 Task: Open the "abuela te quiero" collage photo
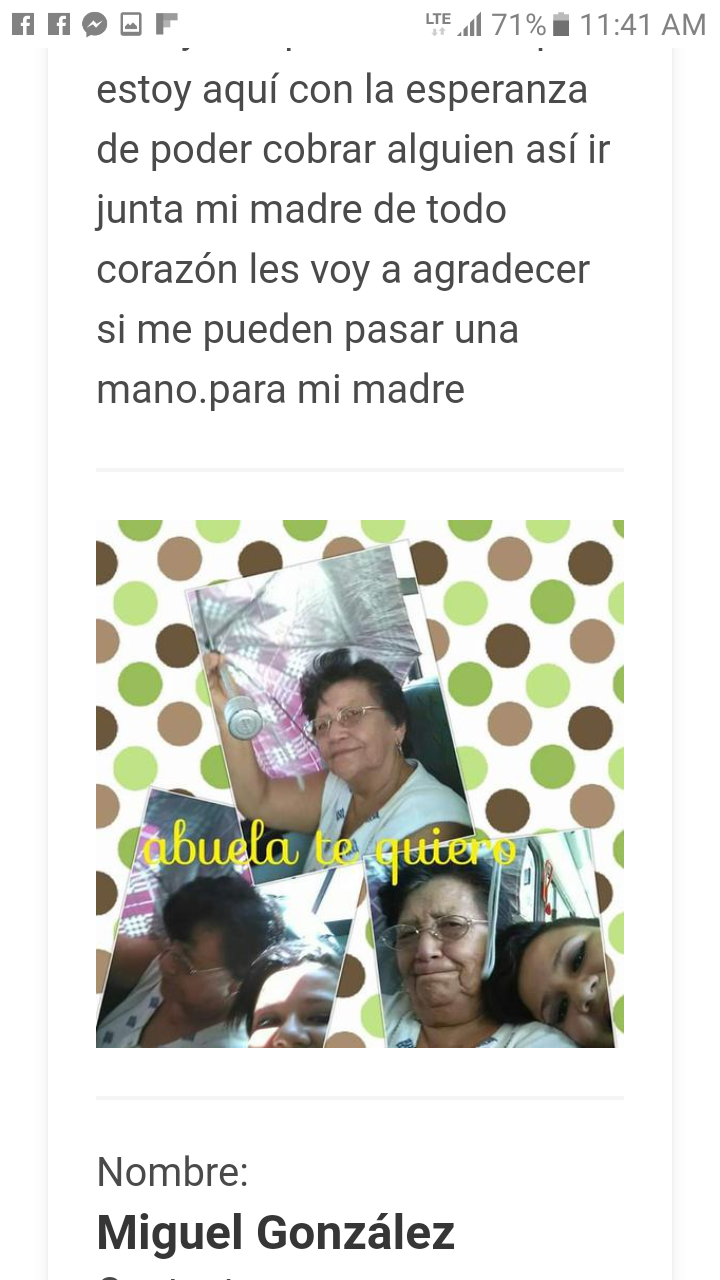tap(359, 783)
